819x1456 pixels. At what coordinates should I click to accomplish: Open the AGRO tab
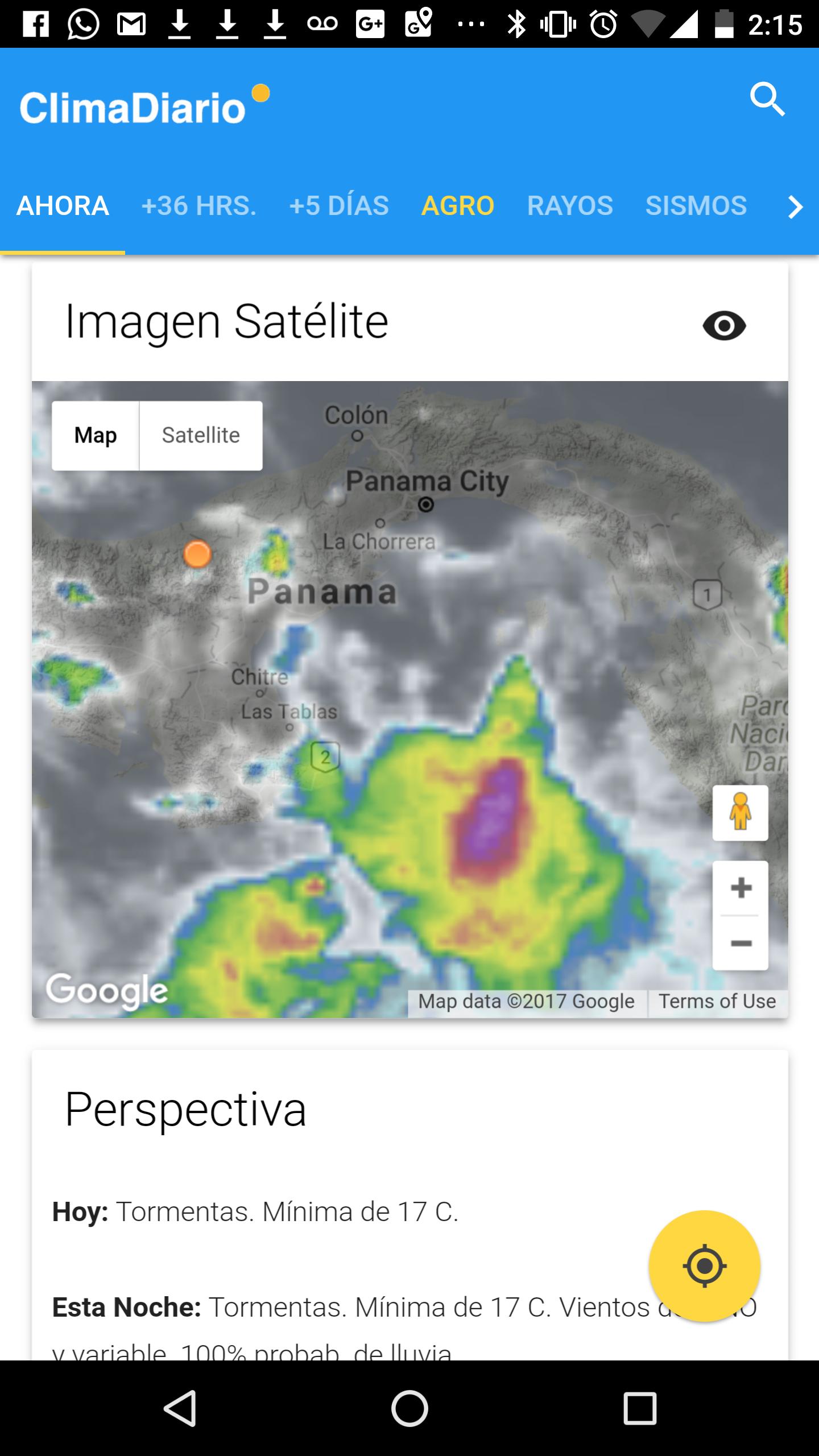[457, 206]
